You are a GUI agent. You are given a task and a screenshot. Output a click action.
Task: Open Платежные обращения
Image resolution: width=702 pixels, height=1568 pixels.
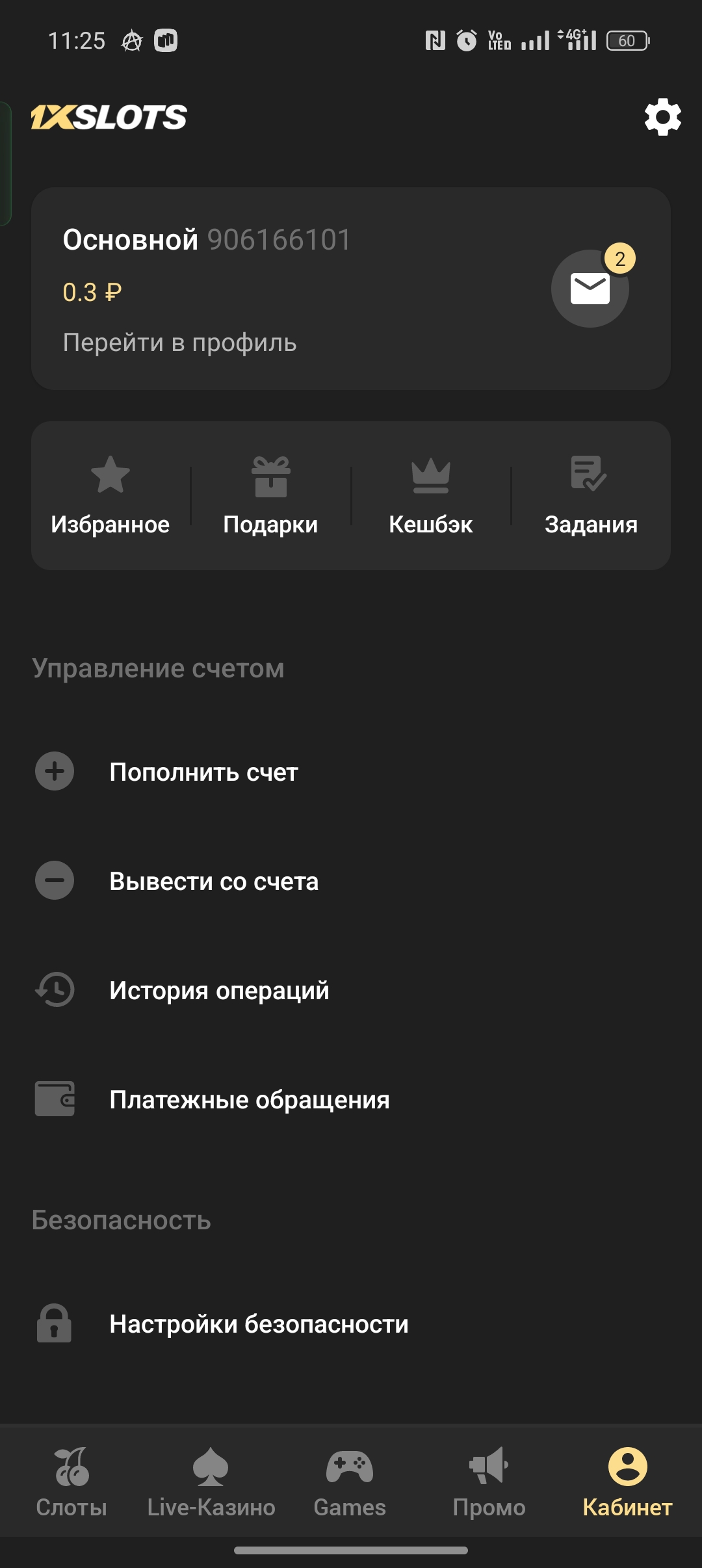coord(250,1100)
